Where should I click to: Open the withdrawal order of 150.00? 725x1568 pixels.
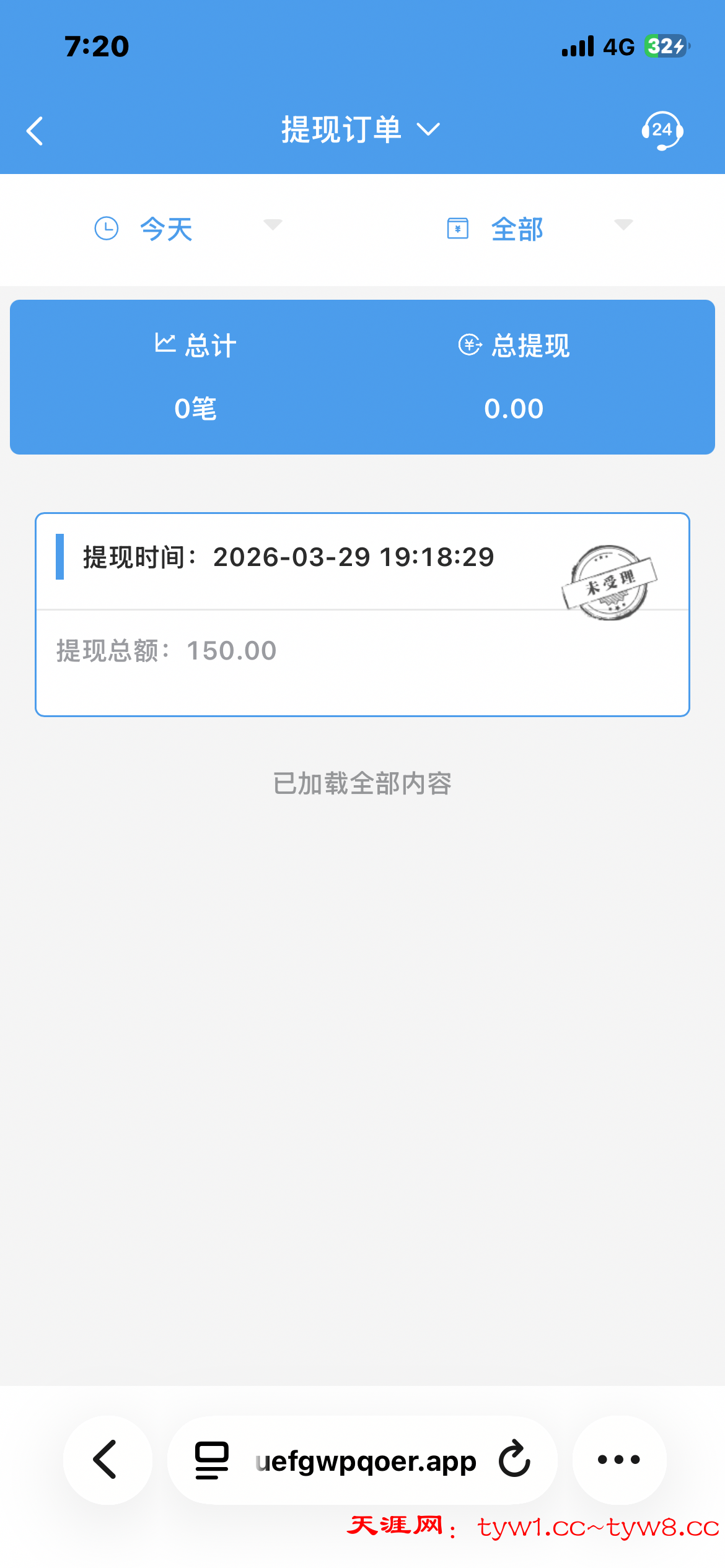click(x=362, y=614)
